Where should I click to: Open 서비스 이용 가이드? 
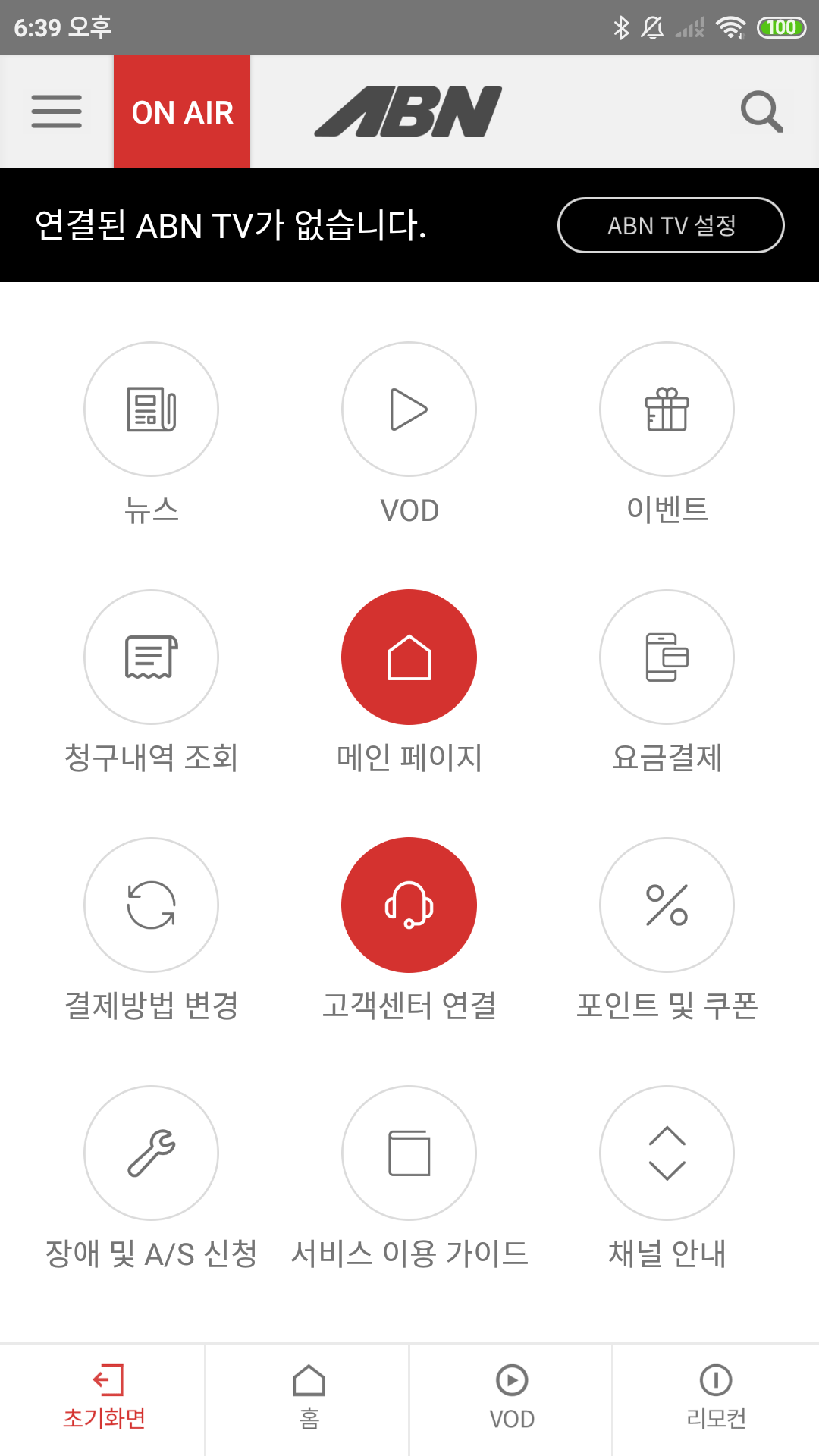click(409, 1153)
